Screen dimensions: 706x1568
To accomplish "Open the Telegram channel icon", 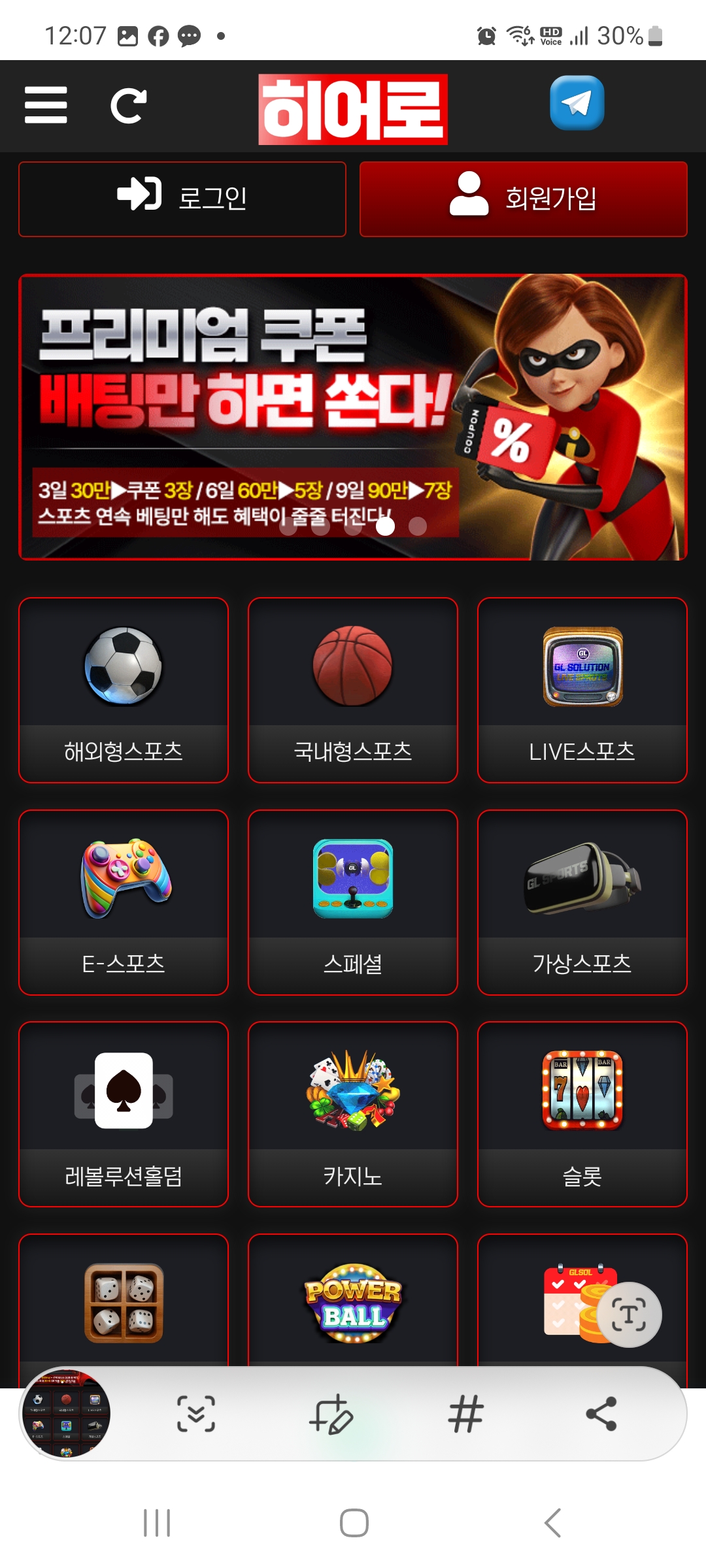I will [577, 103].
